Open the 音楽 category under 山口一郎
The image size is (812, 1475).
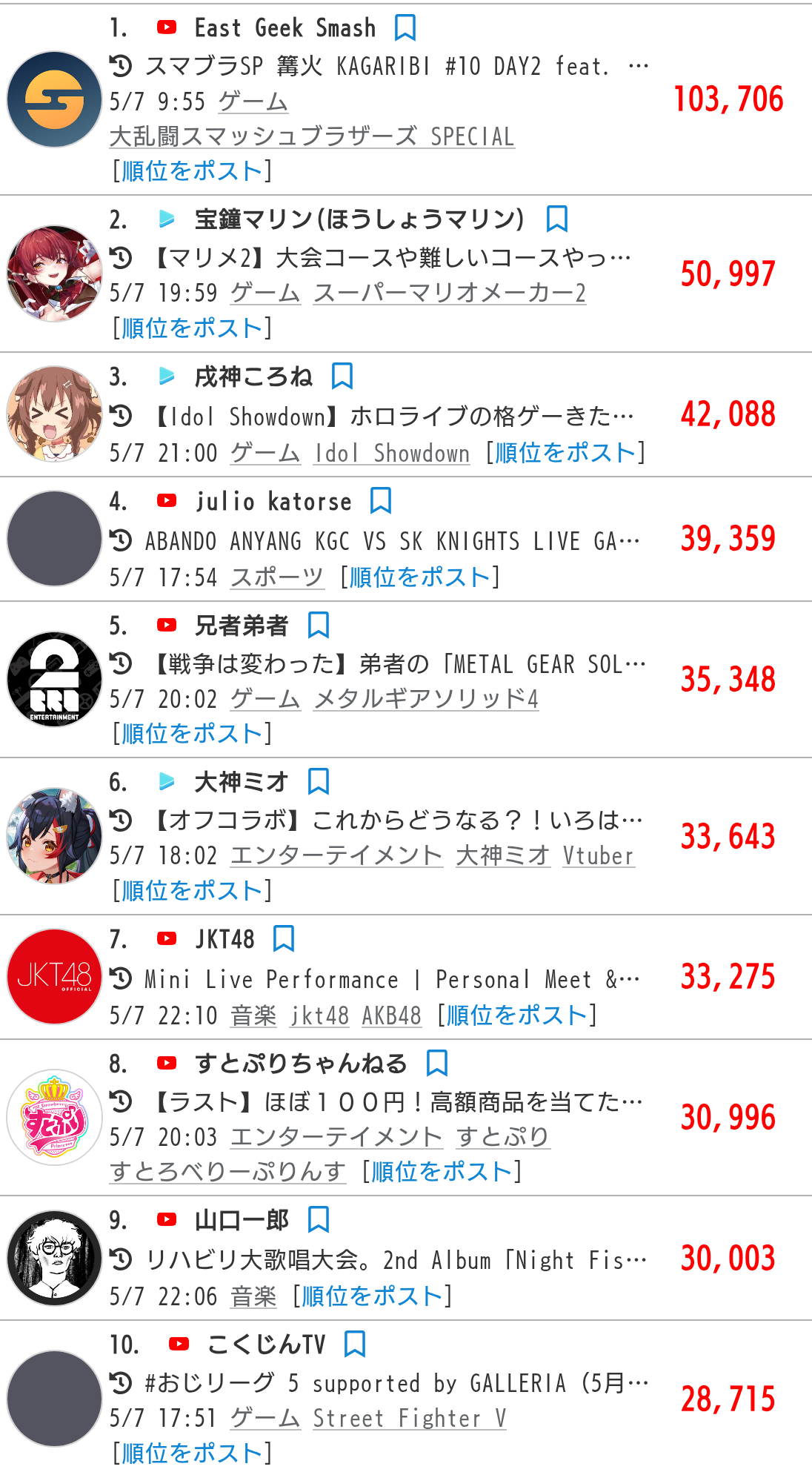253,1296
